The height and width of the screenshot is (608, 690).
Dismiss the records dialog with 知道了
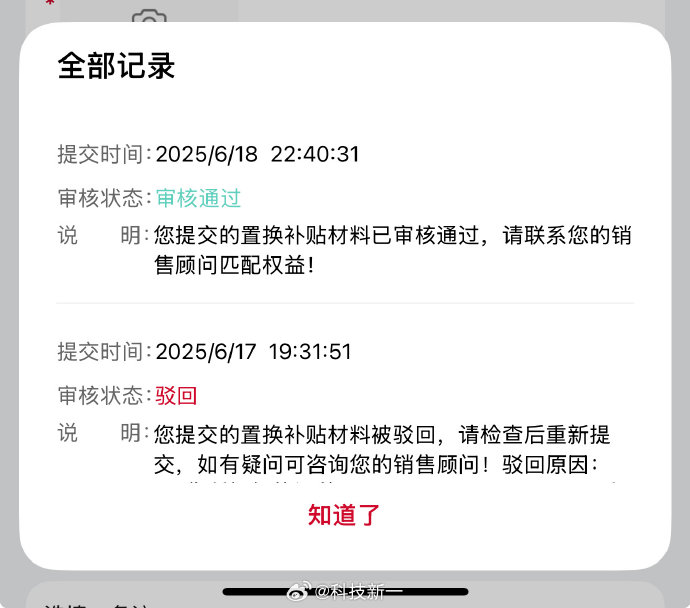(x=344, y=516)
